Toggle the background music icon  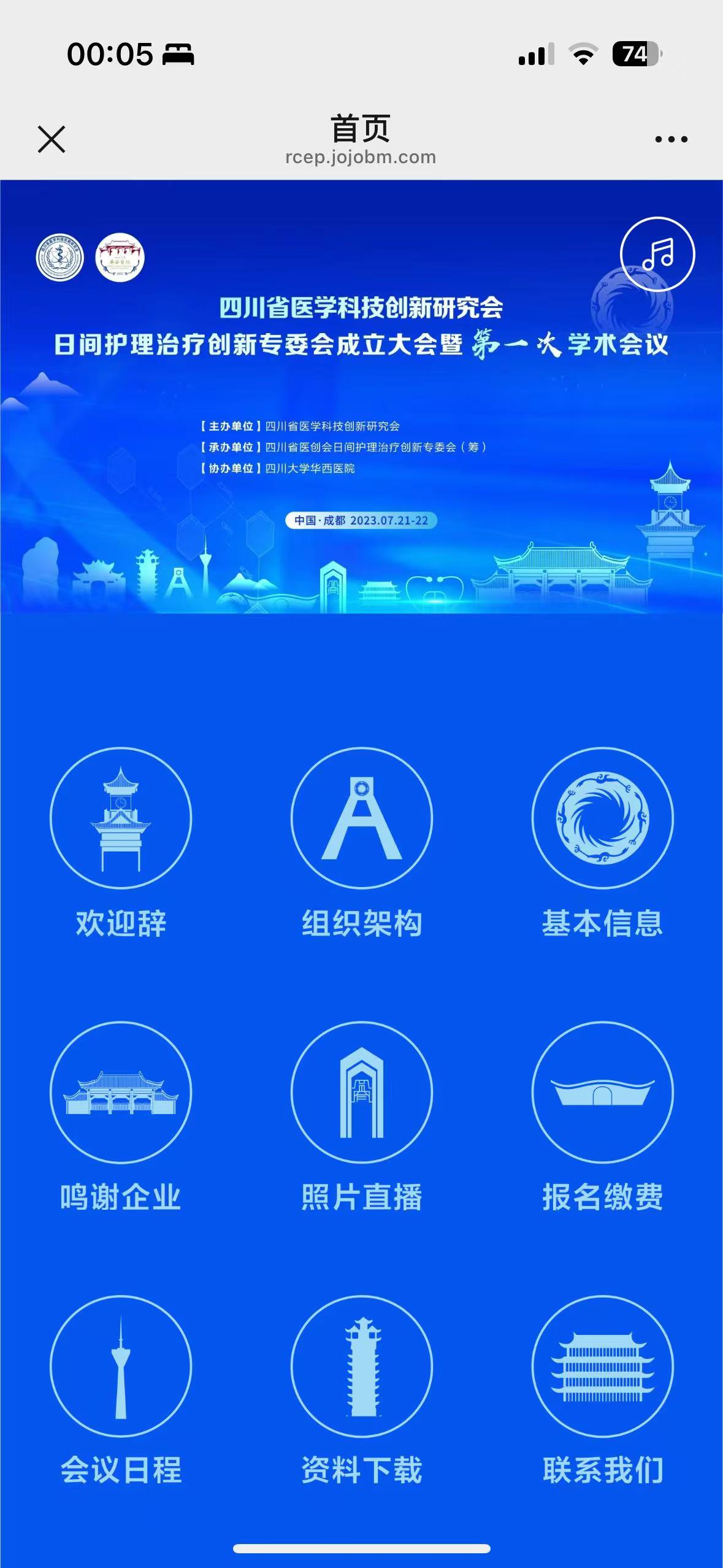tap(657, 254)
